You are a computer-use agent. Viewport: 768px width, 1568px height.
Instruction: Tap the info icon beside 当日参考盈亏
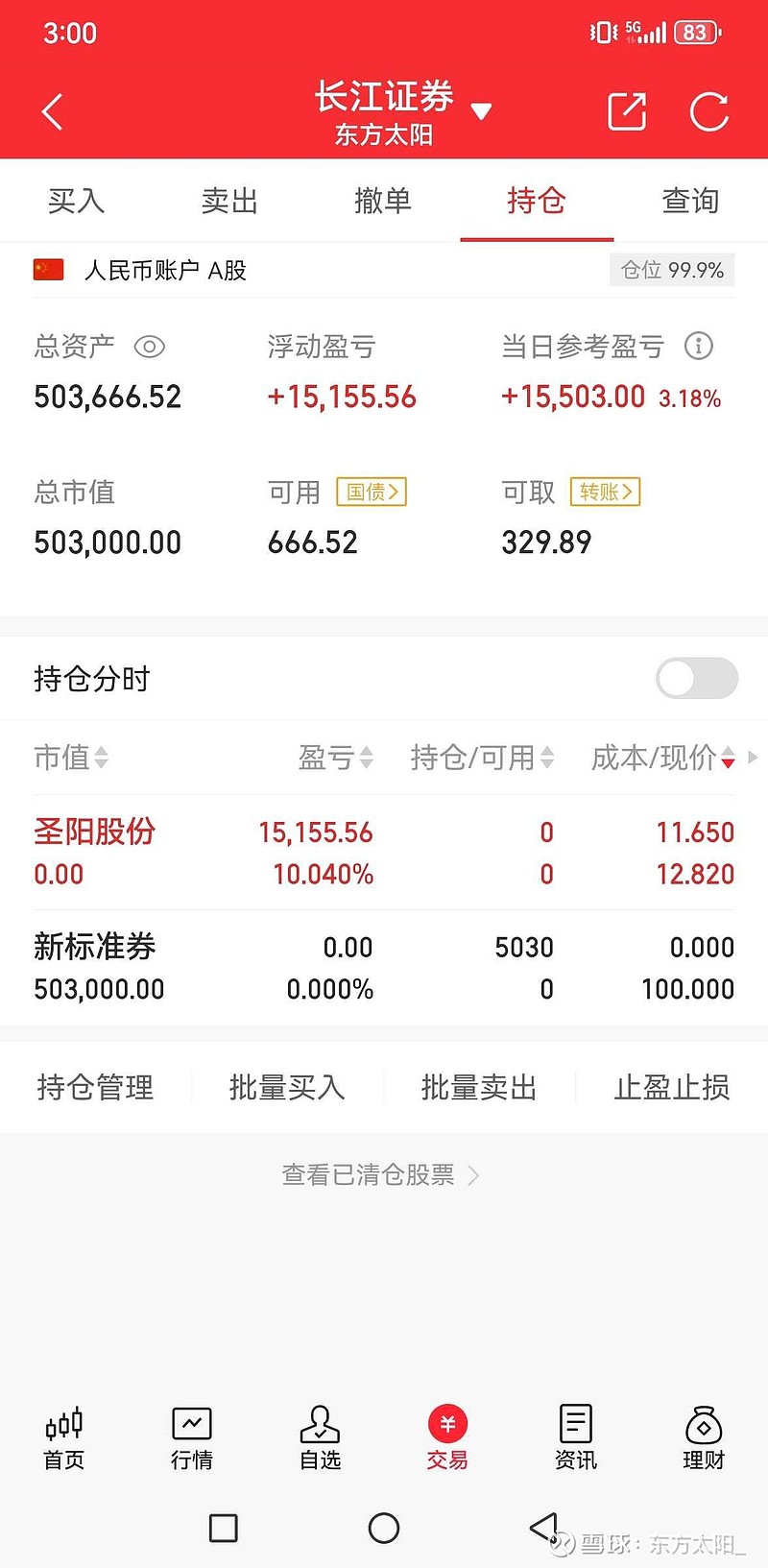click(698, 347)
